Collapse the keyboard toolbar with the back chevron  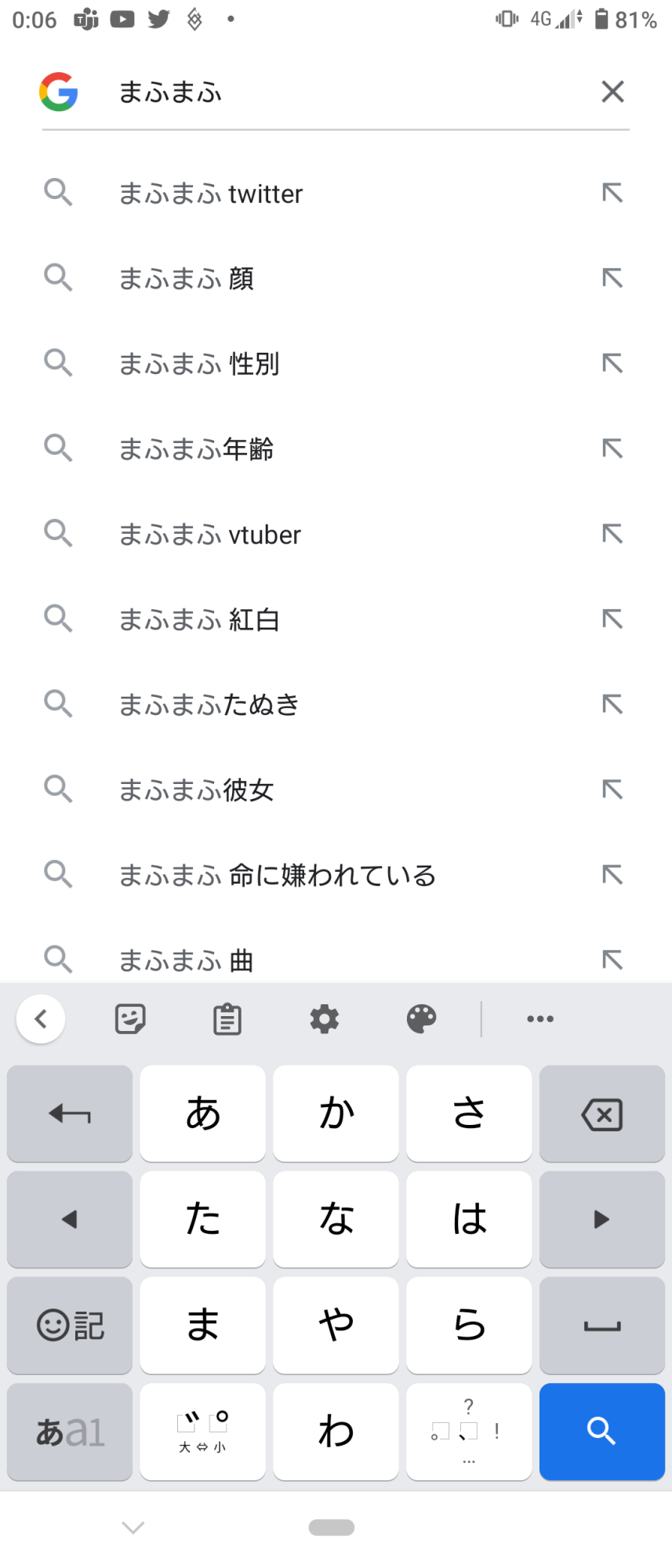point(41,1019)
